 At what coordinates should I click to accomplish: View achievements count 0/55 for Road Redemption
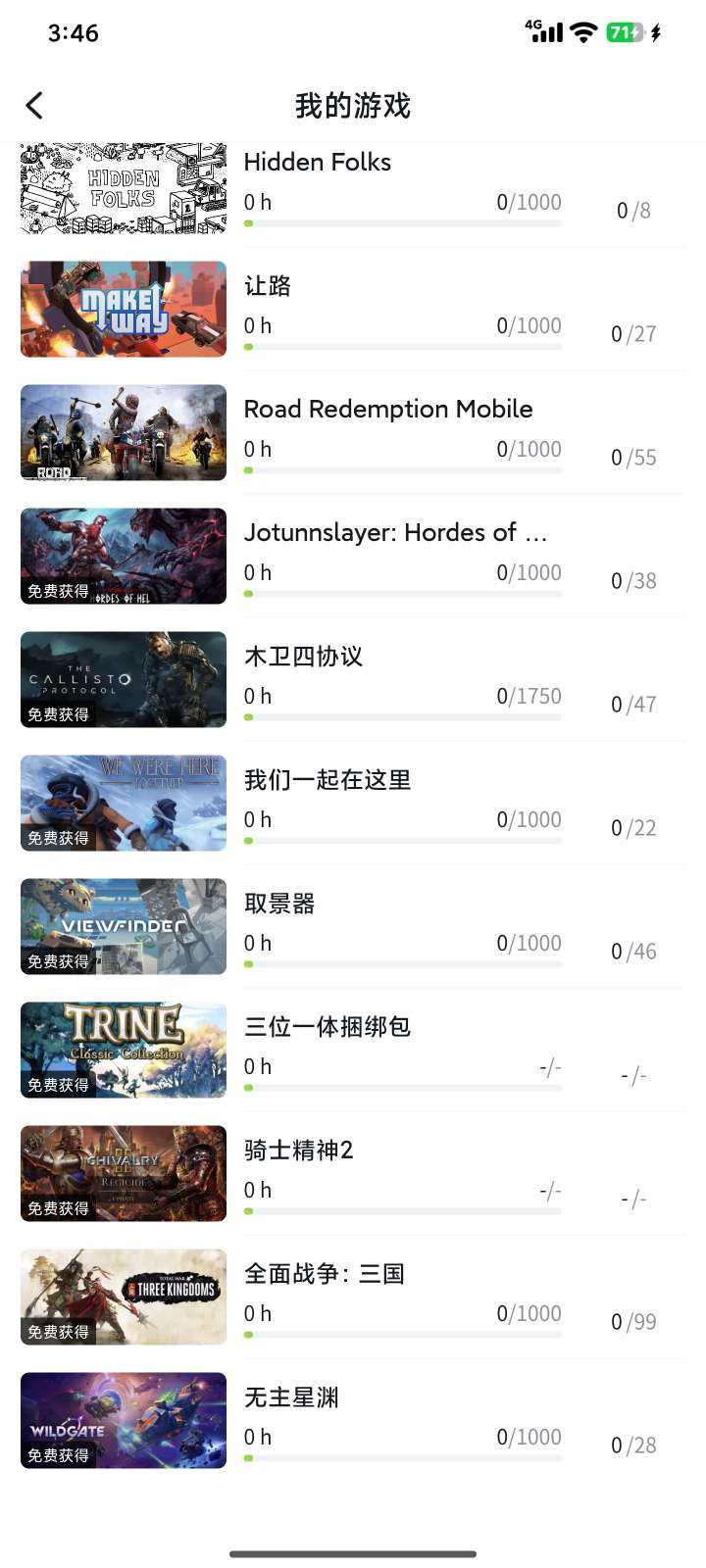632,457
